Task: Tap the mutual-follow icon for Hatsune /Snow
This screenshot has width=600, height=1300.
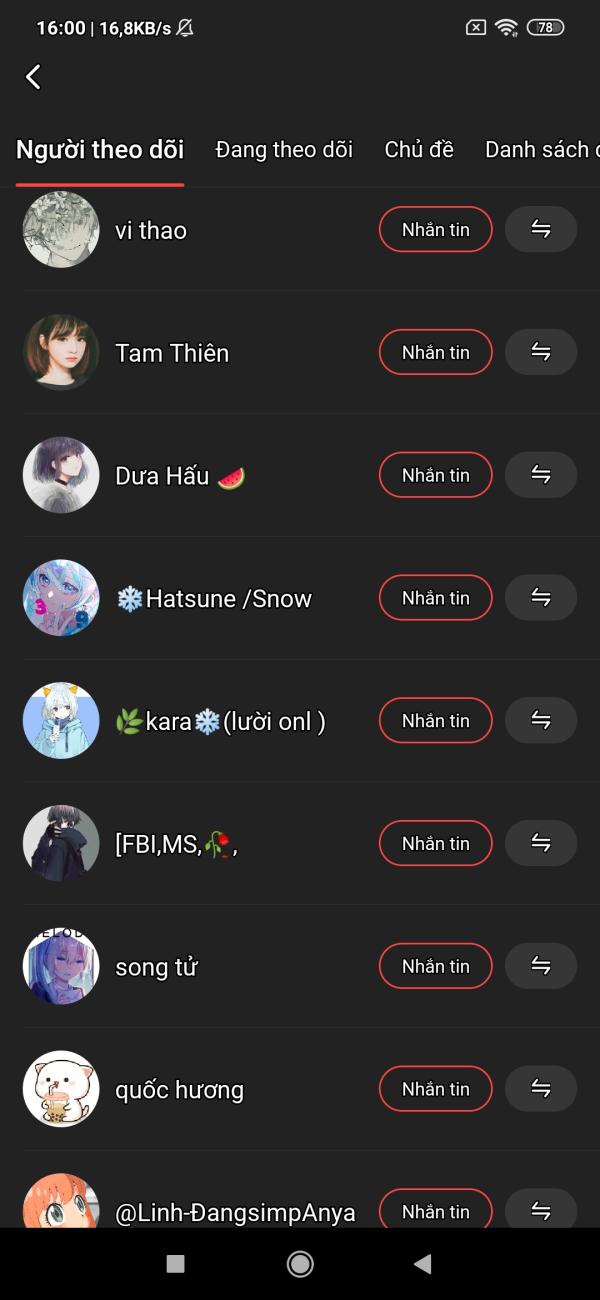Action: pos(540,598)
